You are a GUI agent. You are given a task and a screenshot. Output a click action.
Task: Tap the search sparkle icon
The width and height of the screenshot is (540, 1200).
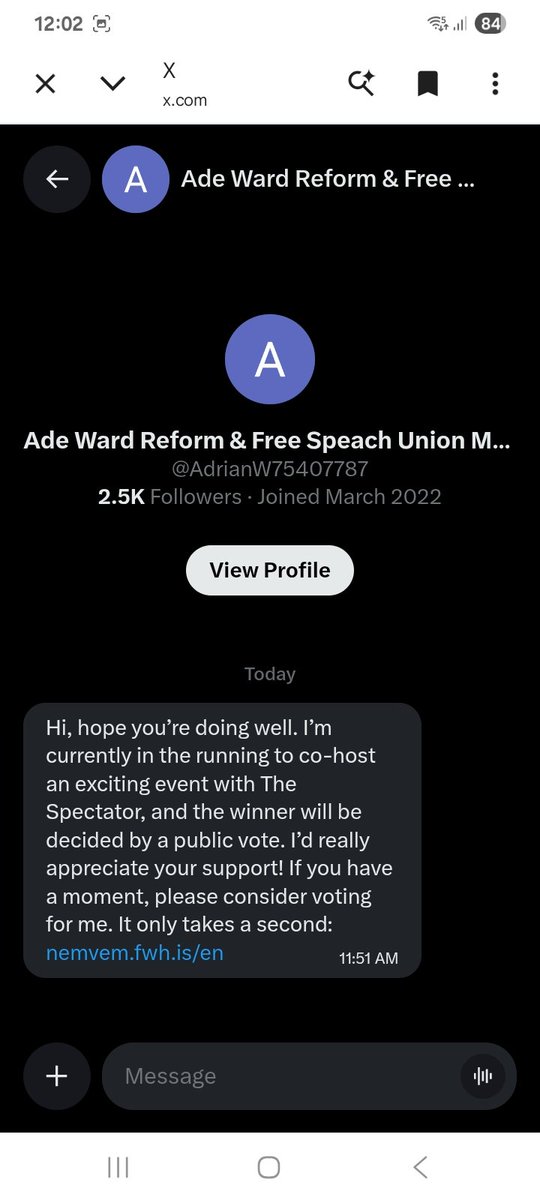[x=361, y=84]
